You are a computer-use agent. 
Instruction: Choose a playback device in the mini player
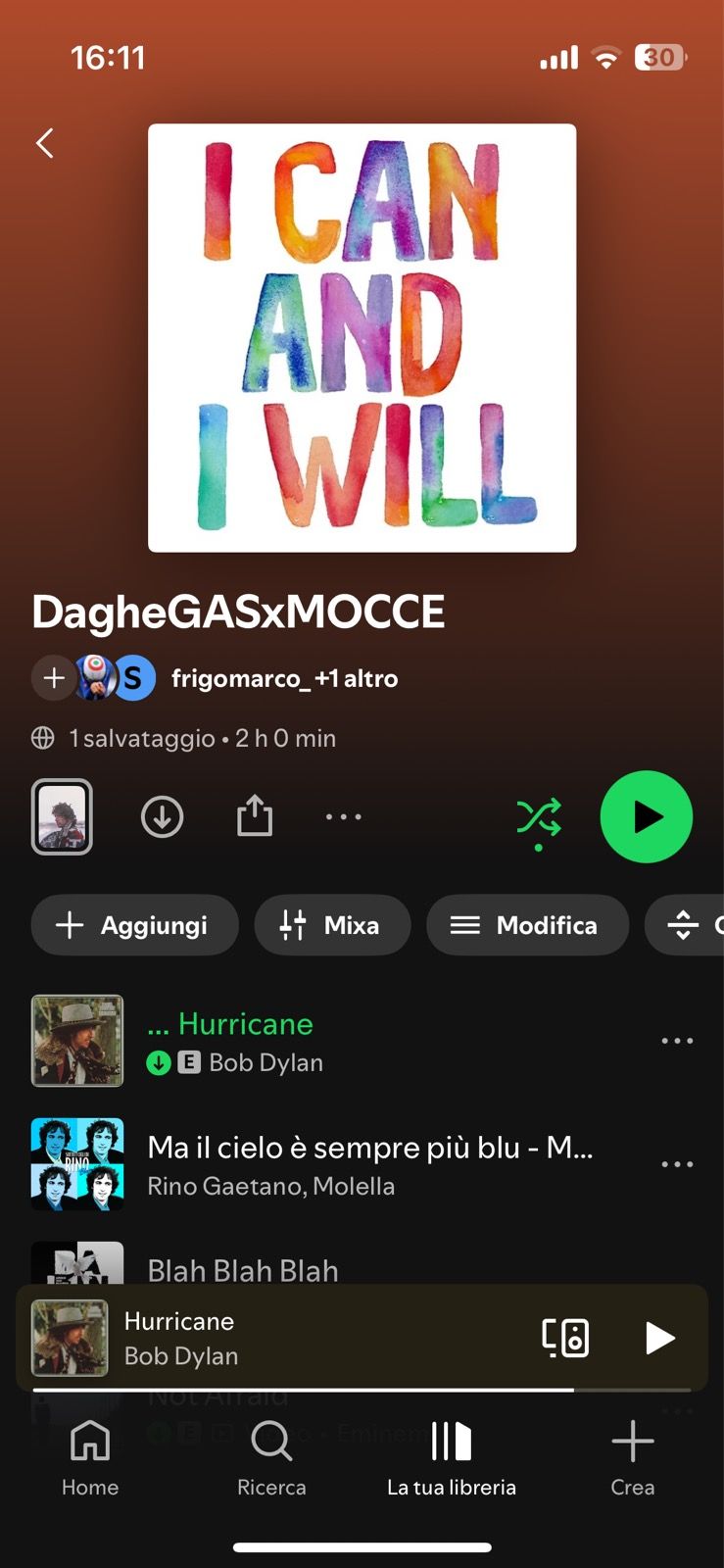click(565, 1338)
